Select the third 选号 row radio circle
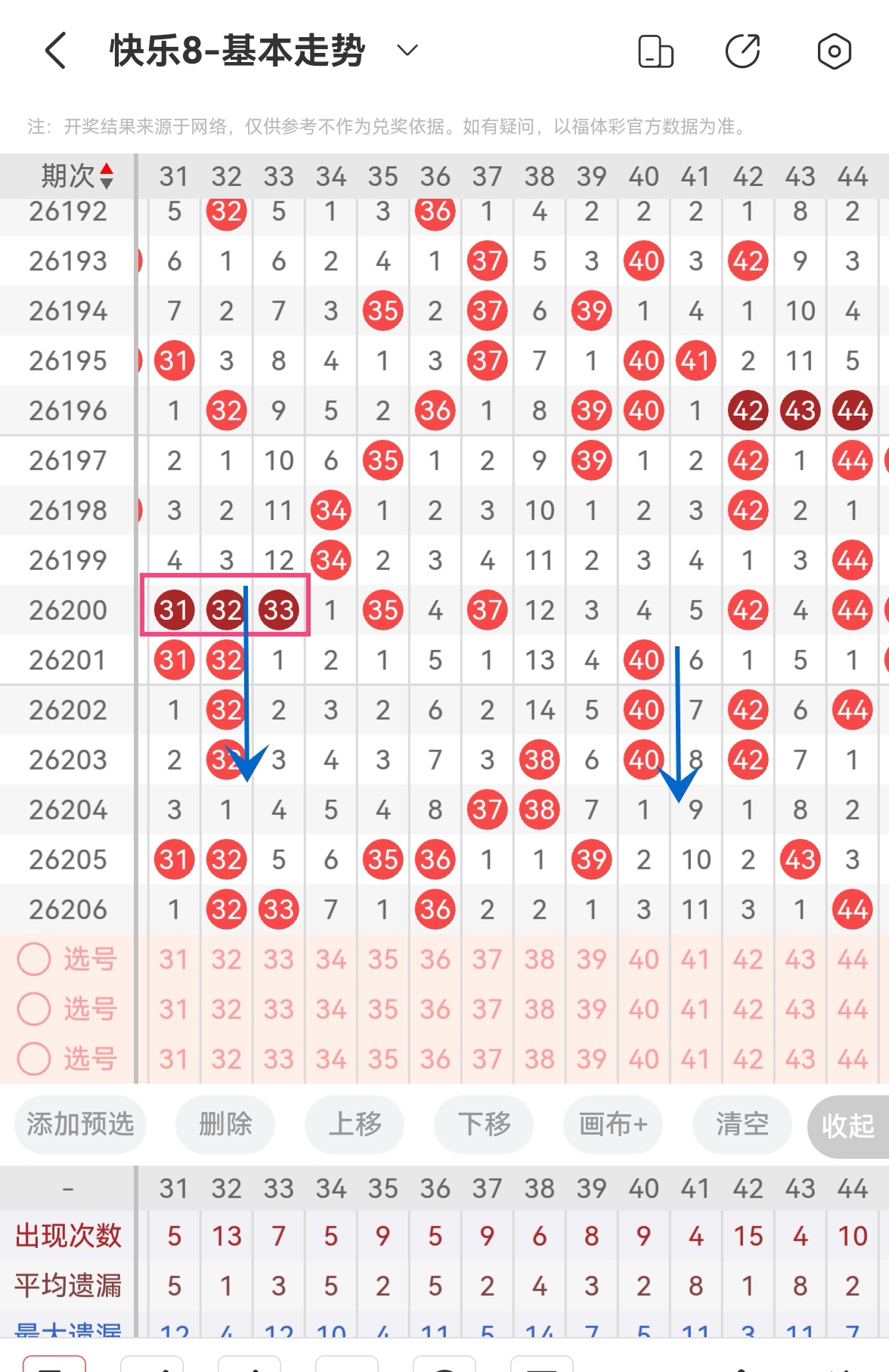Image resolution: width=889 pixels, height=1372 pixels. point(34,1059)
